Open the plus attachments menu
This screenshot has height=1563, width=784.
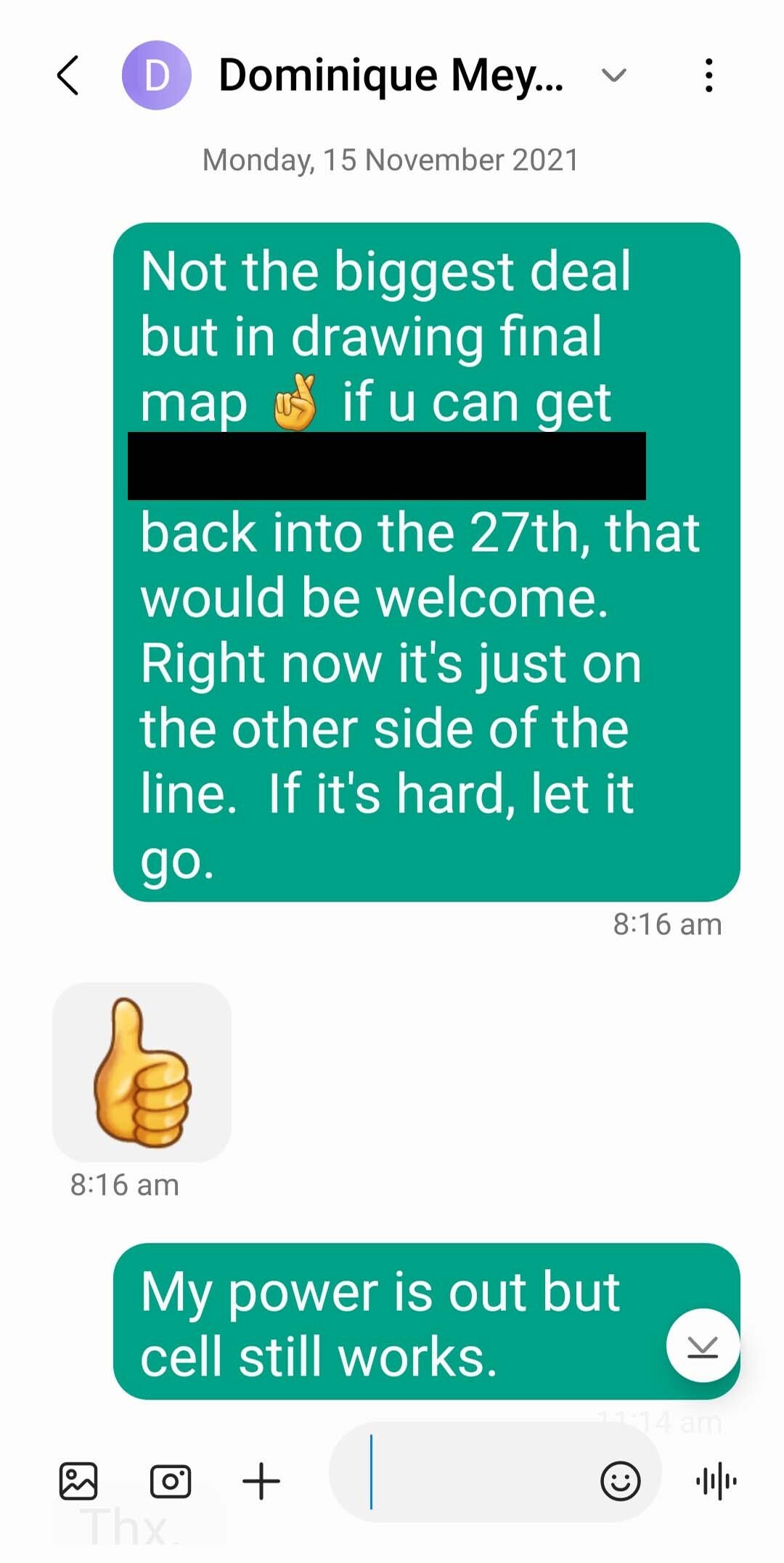261,1481
